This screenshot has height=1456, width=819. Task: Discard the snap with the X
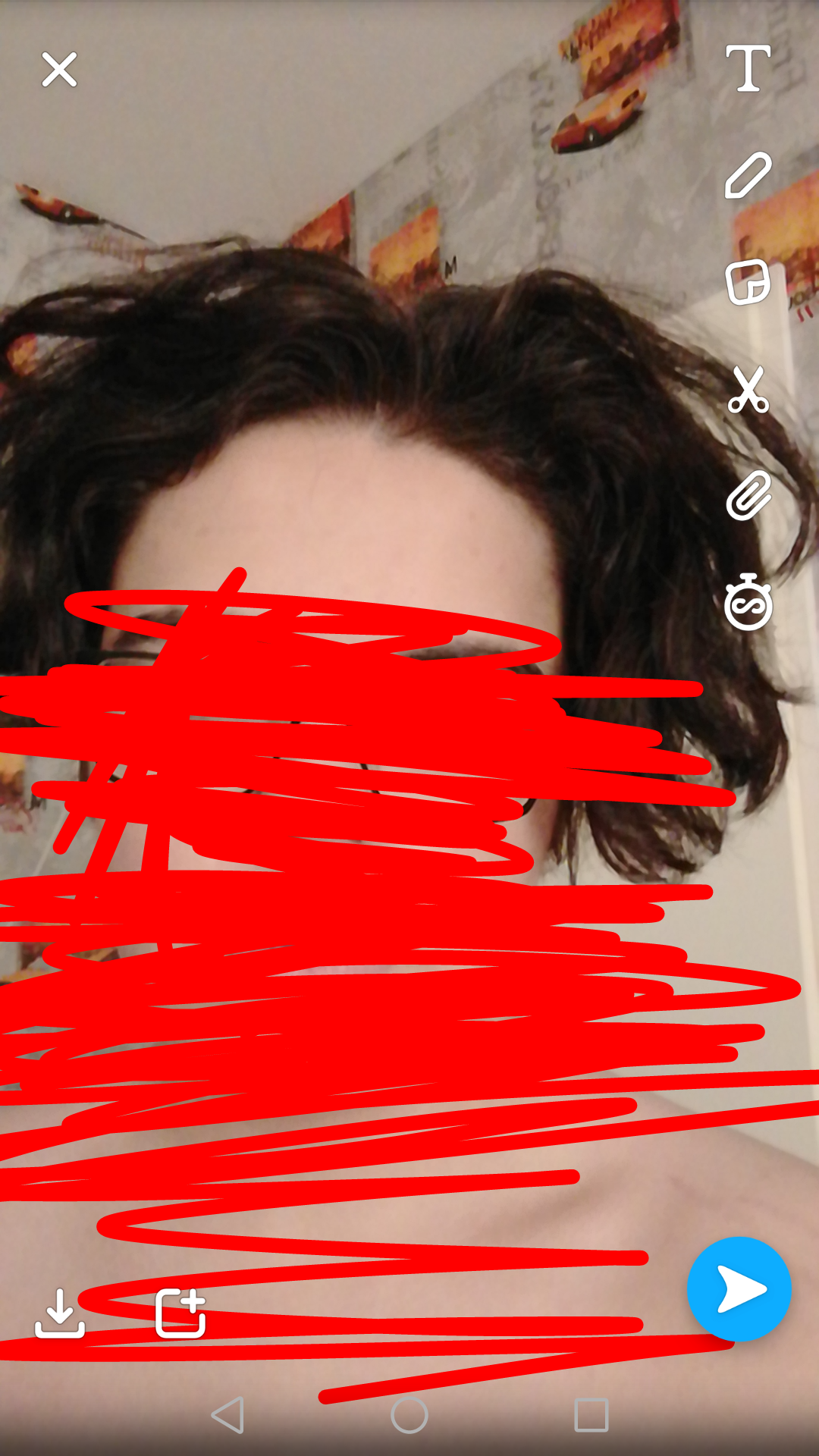(59, 70)
